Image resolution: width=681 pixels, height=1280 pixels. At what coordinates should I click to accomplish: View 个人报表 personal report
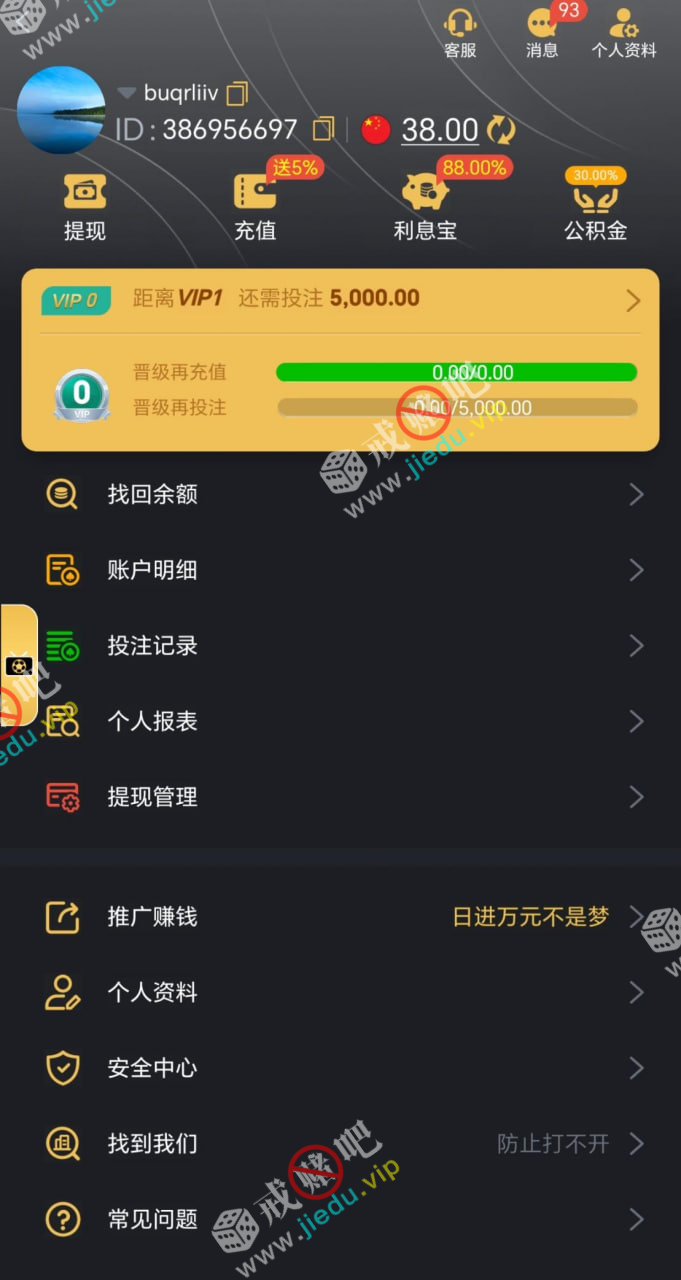click(340, 721)
